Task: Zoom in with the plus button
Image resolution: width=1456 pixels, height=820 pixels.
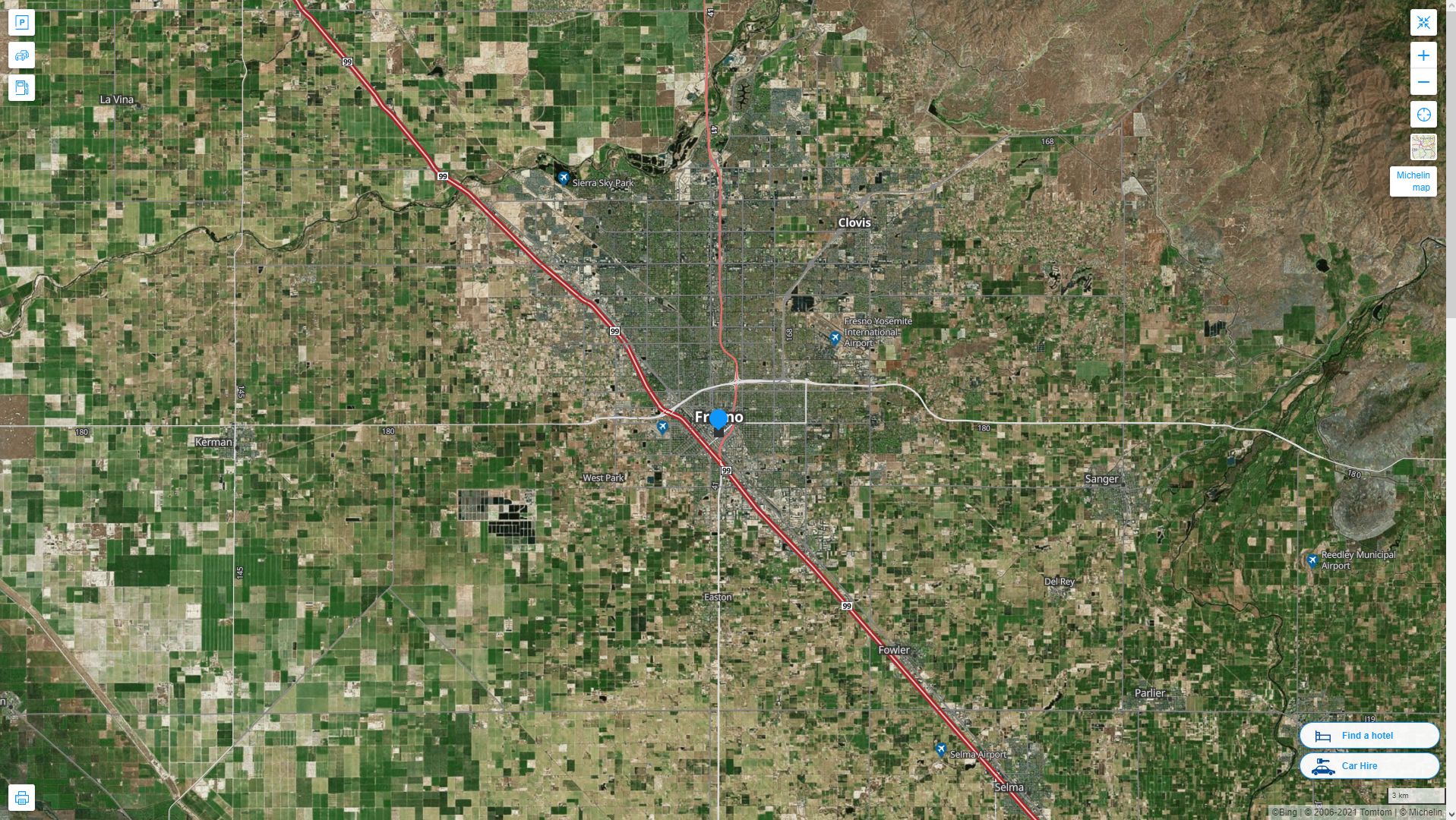Action: [x=1423, y=55]
